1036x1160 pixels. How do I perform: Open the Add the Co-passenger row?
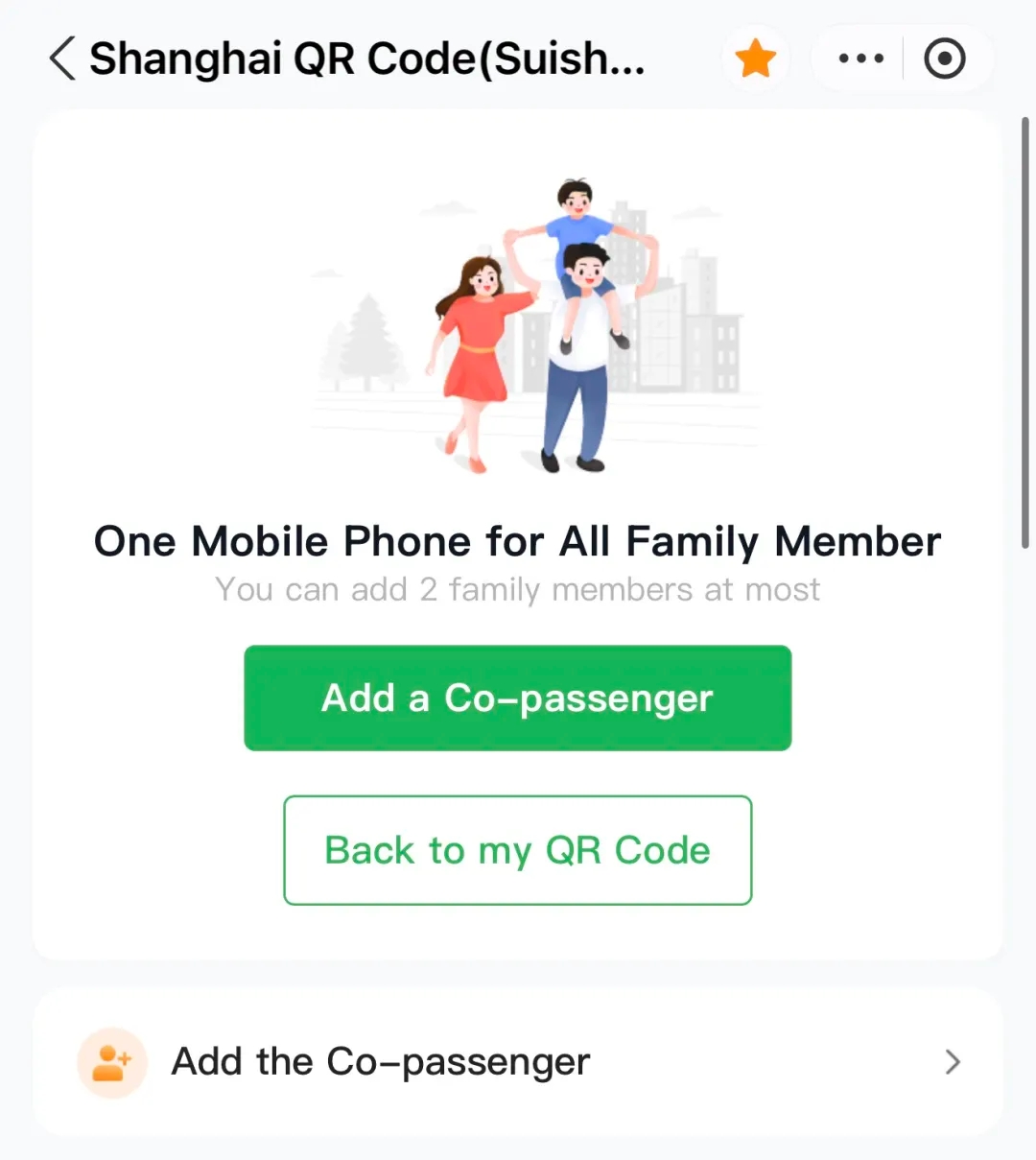click(x=518, y=1062)
